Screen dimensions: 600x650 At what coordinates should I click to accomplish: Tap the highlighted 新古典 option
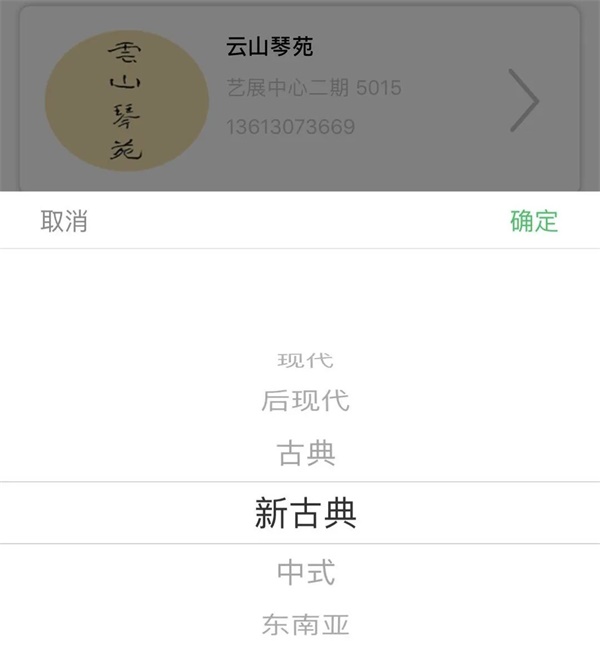coord(305,513)
